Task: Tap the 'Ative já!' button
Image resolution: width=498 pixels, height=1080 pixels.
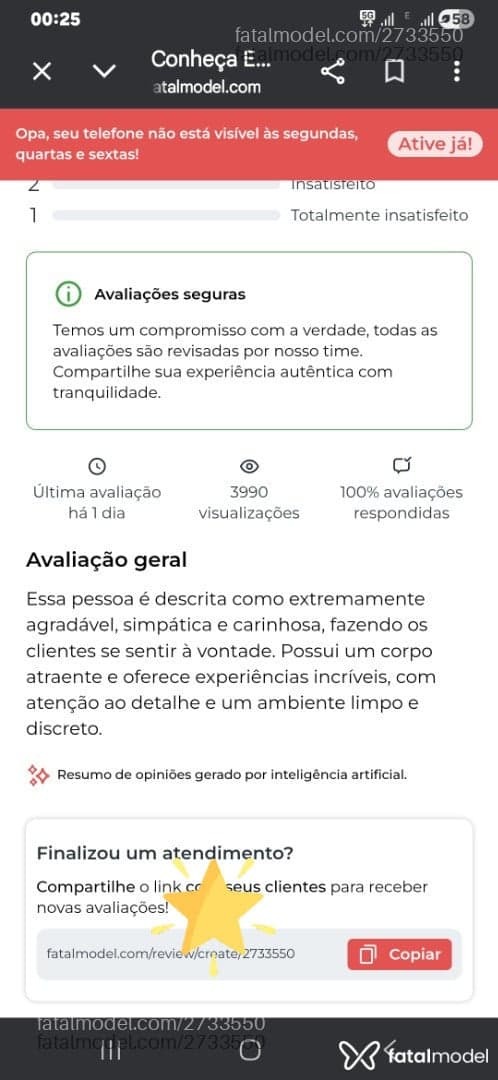Action: pyautogui.click(x=436, y=144)
